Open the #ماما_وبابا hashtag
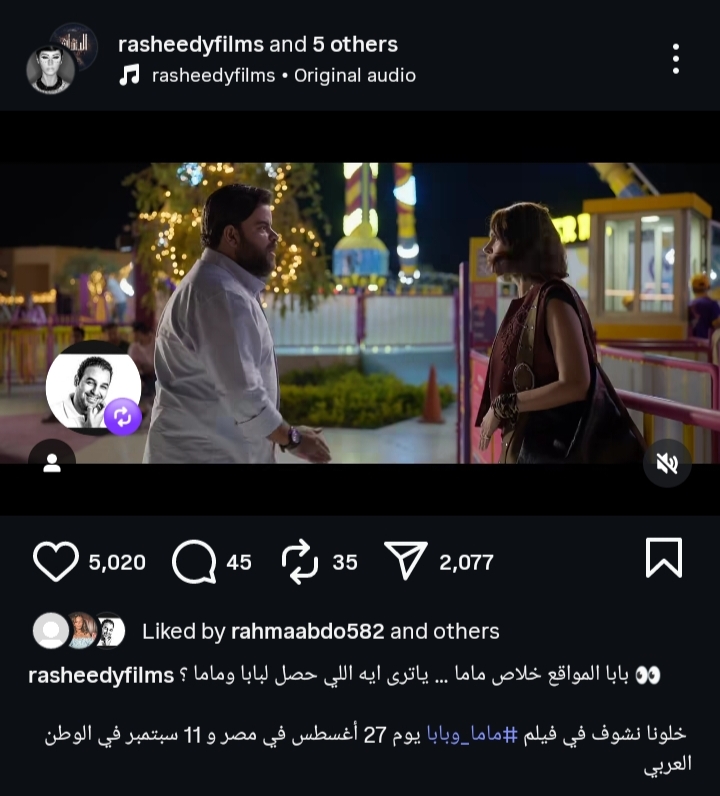Viewport: 720px width, 796px height. (472, 733)
